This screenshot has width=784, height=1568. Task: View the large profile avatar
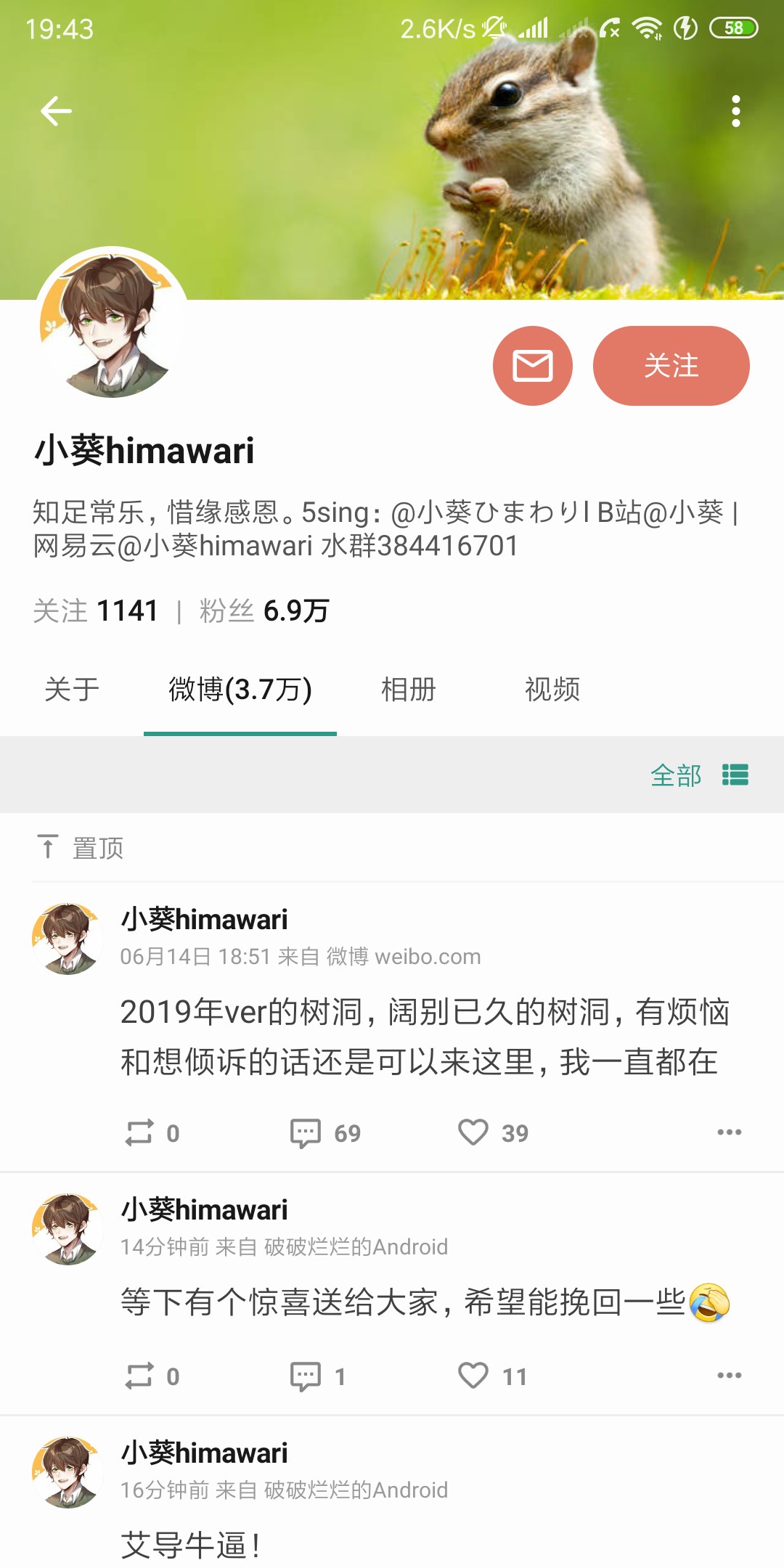point(113,324)
